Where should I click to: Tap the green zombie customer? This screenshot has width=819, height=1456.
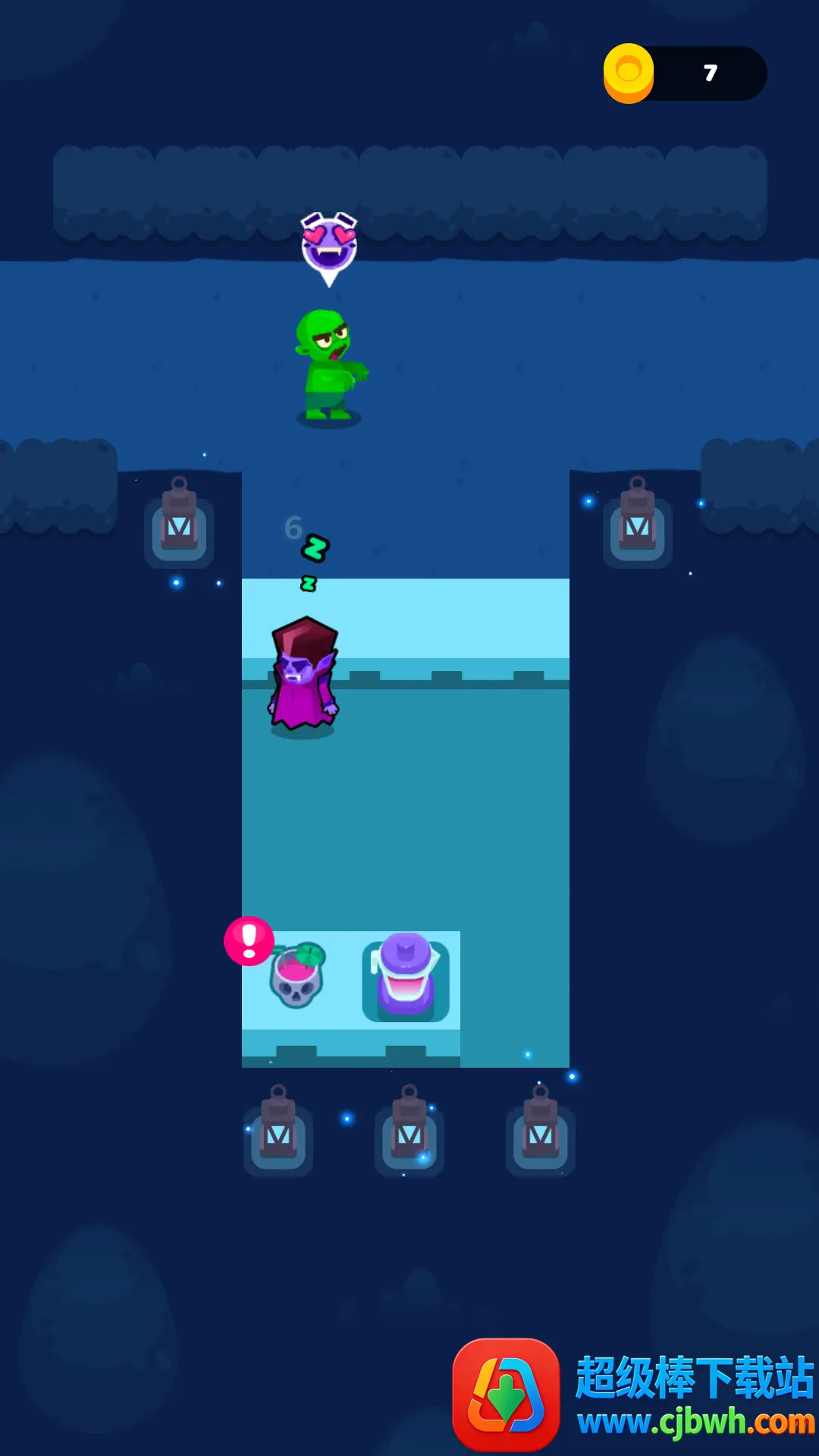pyautogui.click(x=329, y=366)
